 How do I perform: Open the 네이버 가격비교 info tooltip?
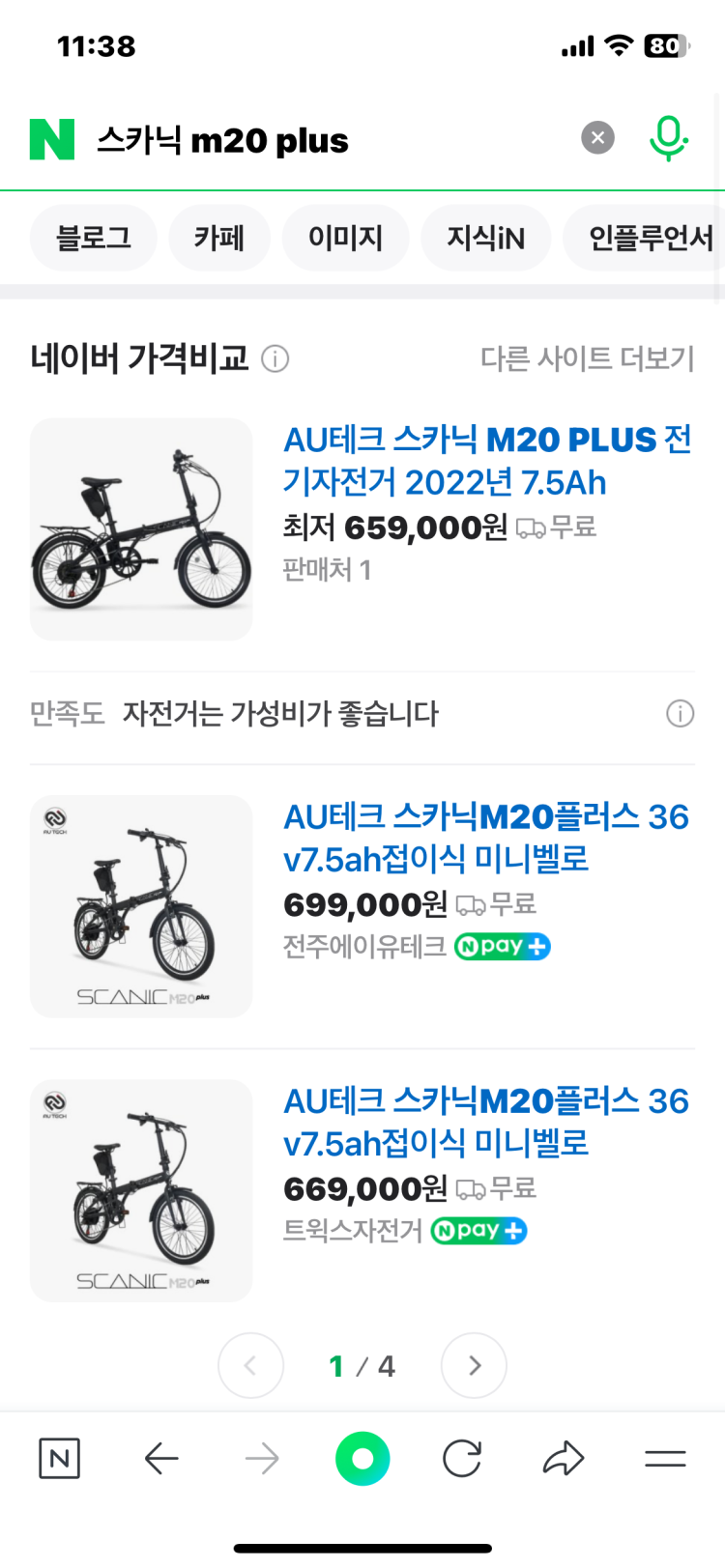(275, 358)
